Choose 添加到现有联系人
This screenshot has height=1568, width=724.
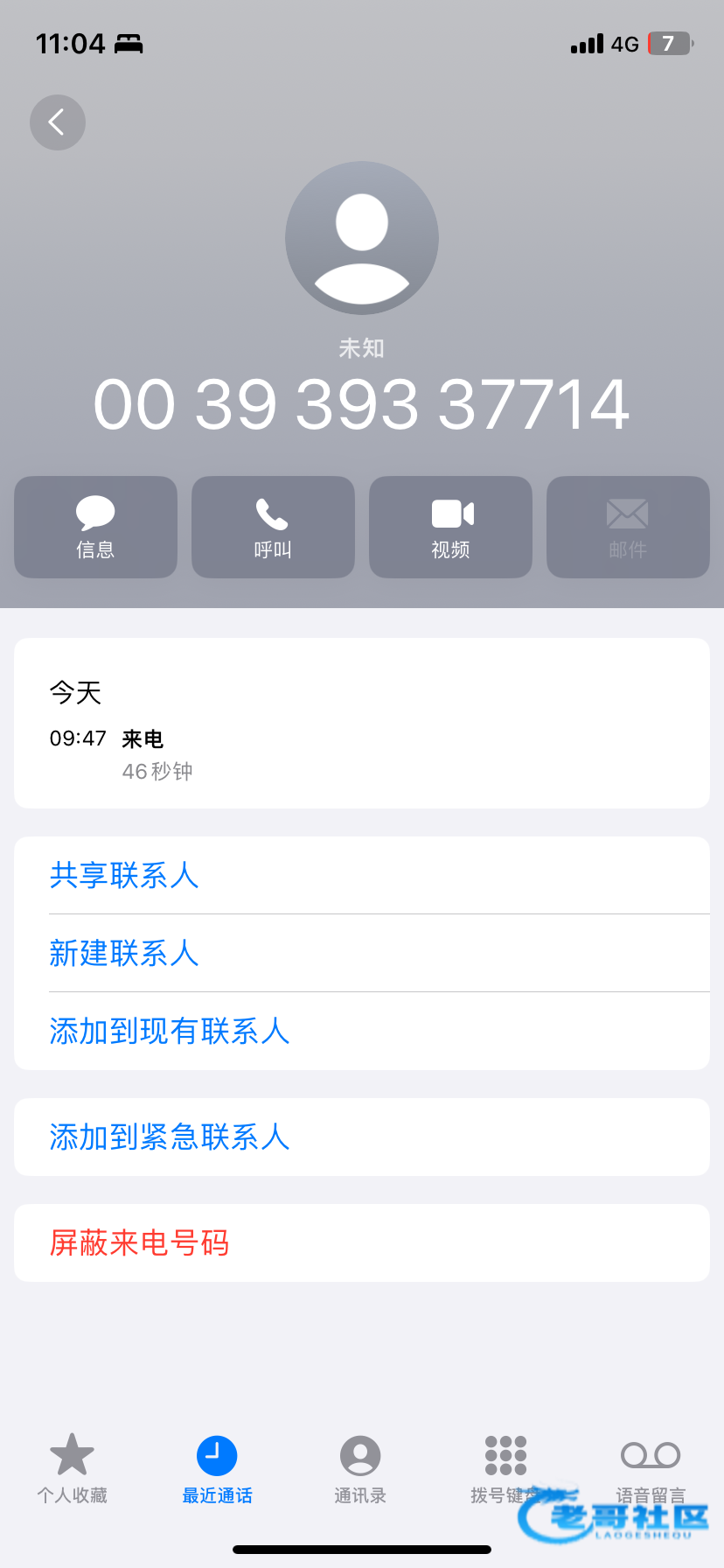(x=362, y=1031)
